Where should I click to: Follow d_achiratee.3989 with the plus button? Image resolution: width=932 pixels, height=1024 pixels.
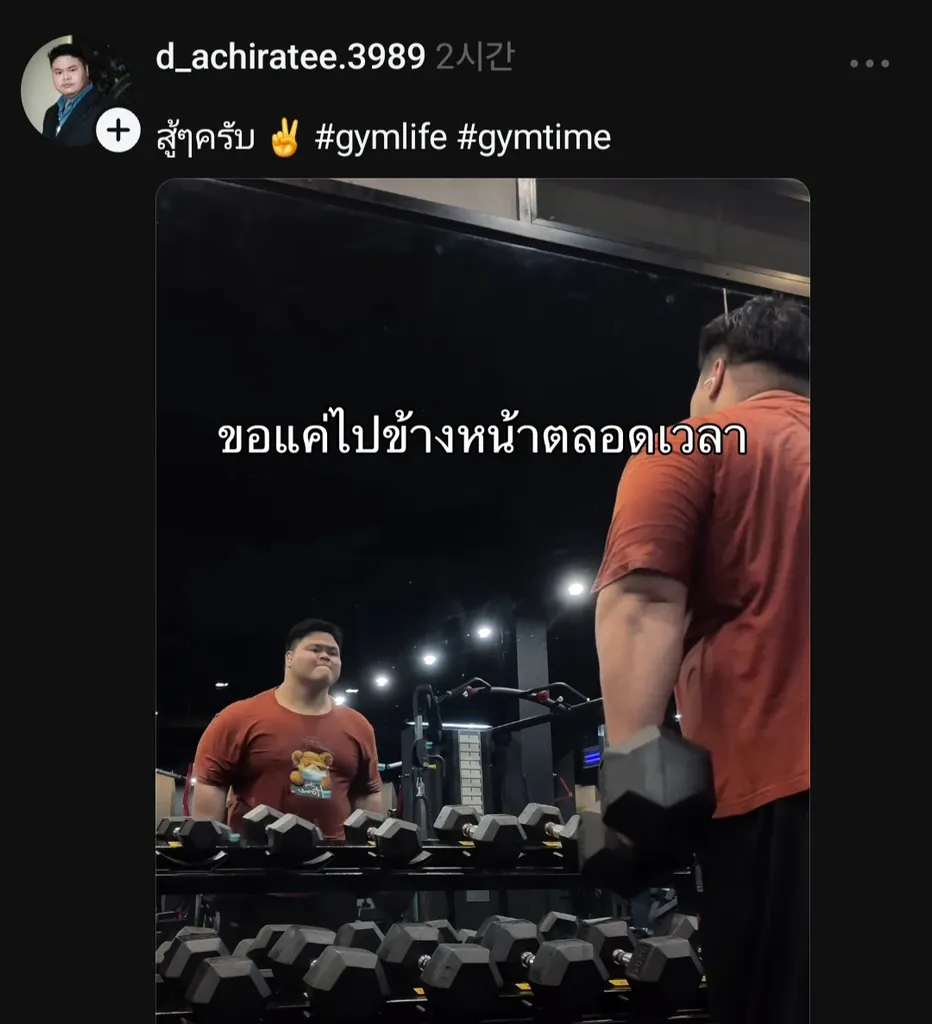pyautogui.click(x=118, y=131)
